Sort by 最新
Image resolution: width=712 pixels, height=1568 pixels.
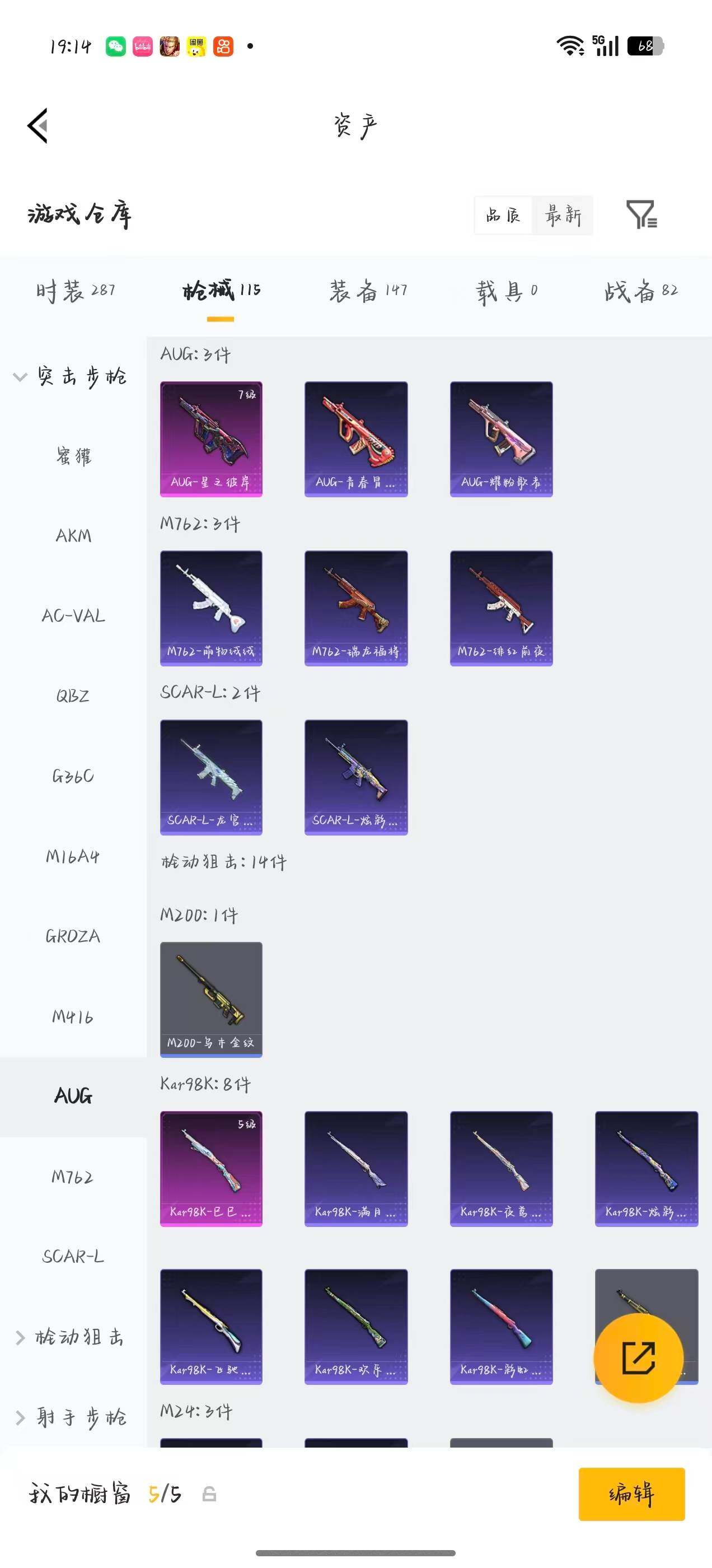pyautogui.click(x=563, y=215)
